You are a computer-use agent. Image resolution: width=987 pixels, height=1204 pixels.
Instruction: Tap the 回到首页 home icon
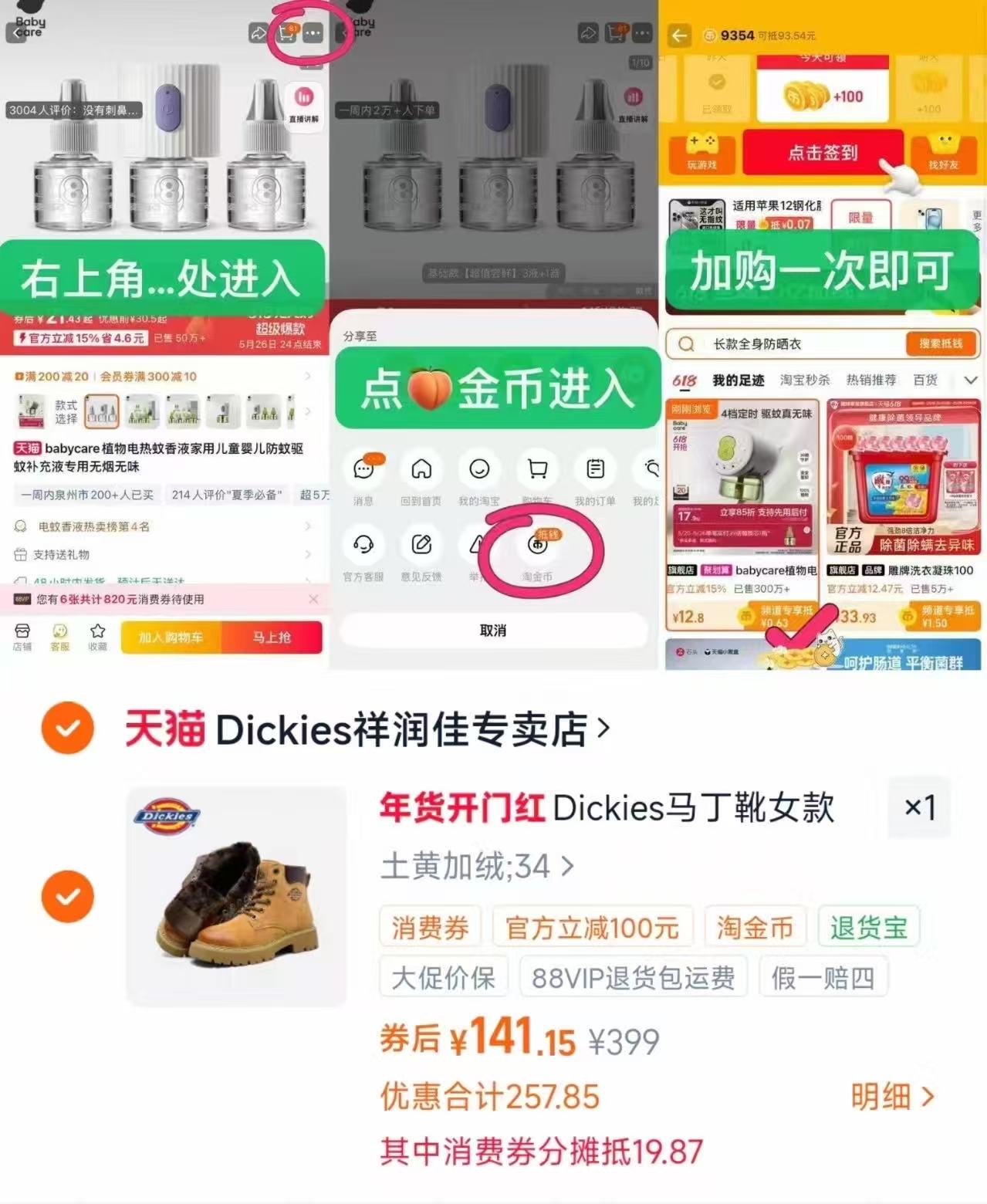pos(421,469)
